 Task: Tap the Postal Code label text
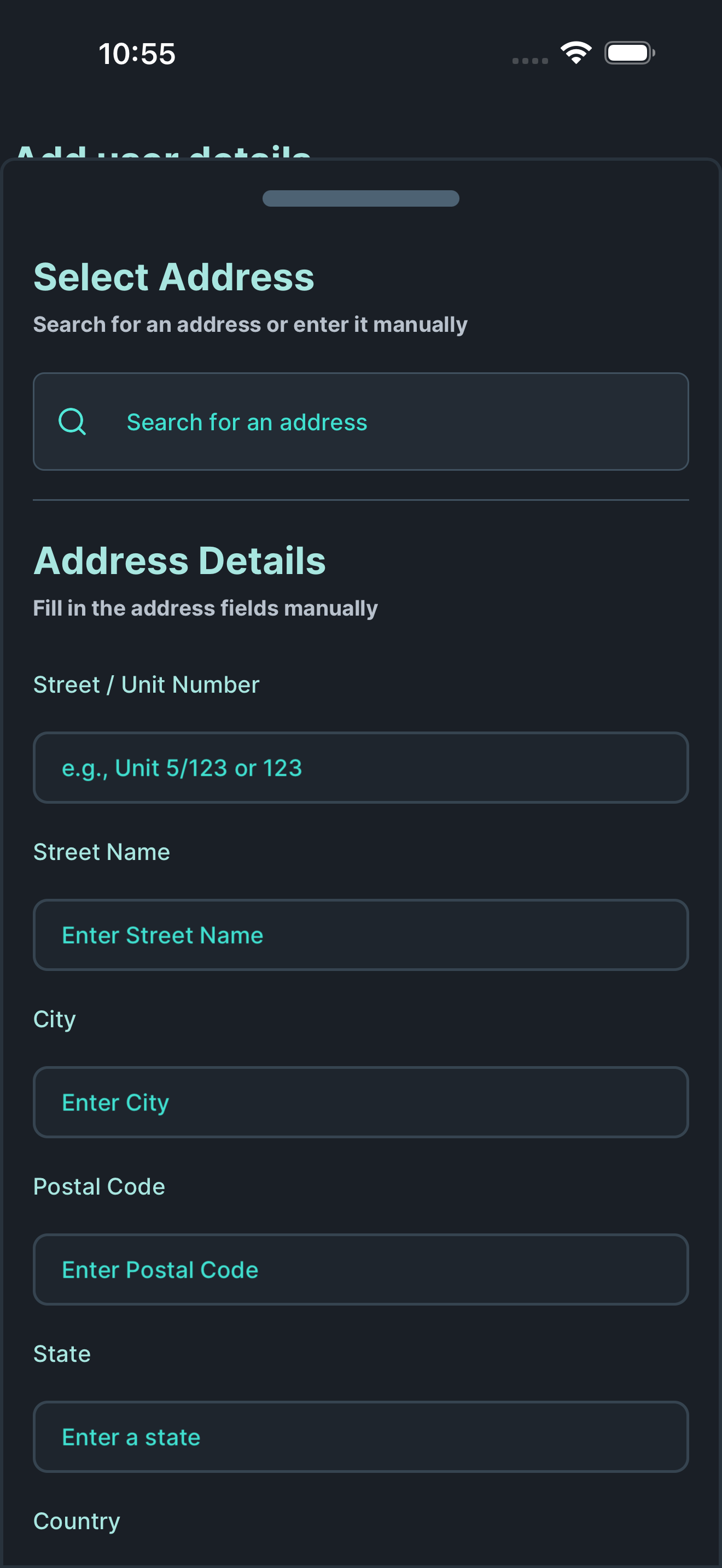pyautogui.click(x=98, y=1186)
